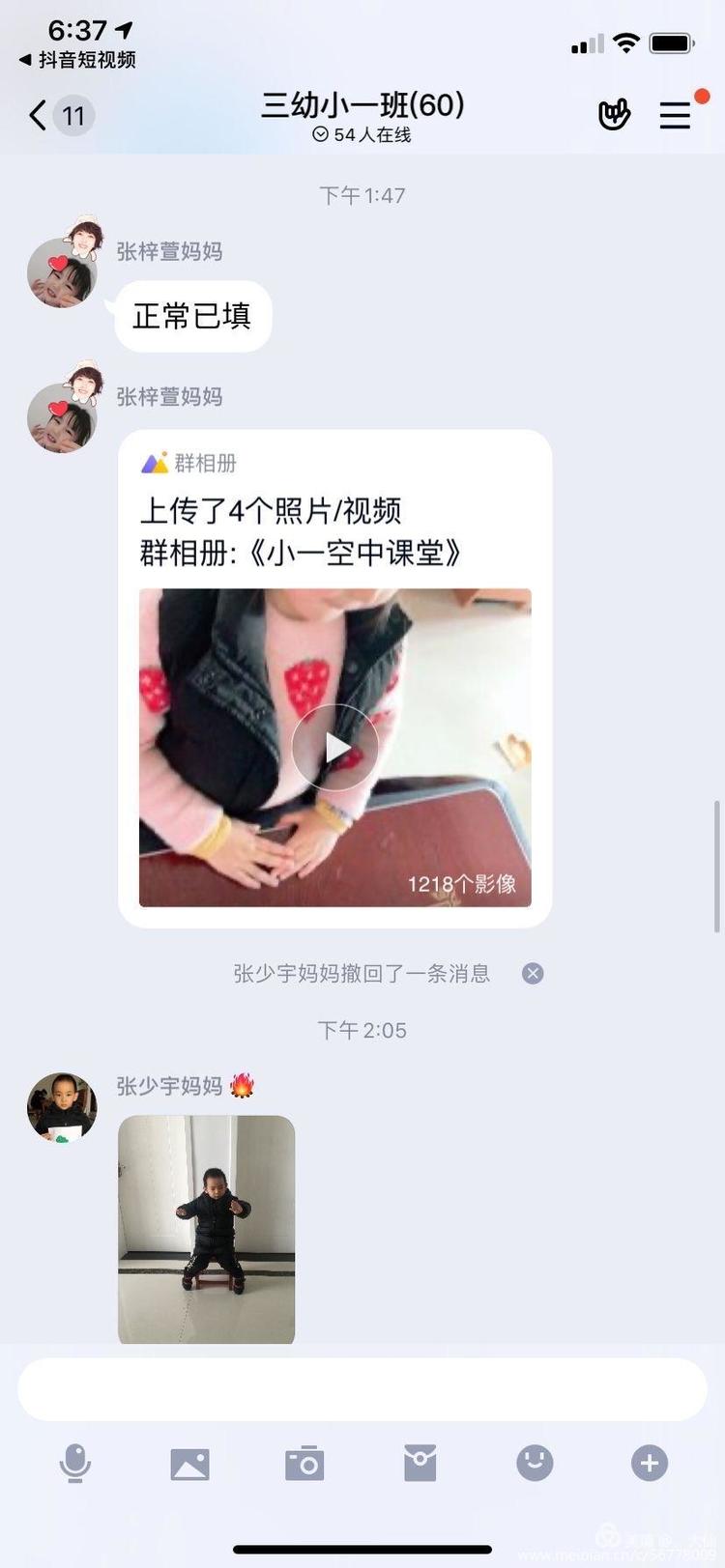Open the group settings menu
The width and height of the screenshot is (725, 1568).
point(675,116)
